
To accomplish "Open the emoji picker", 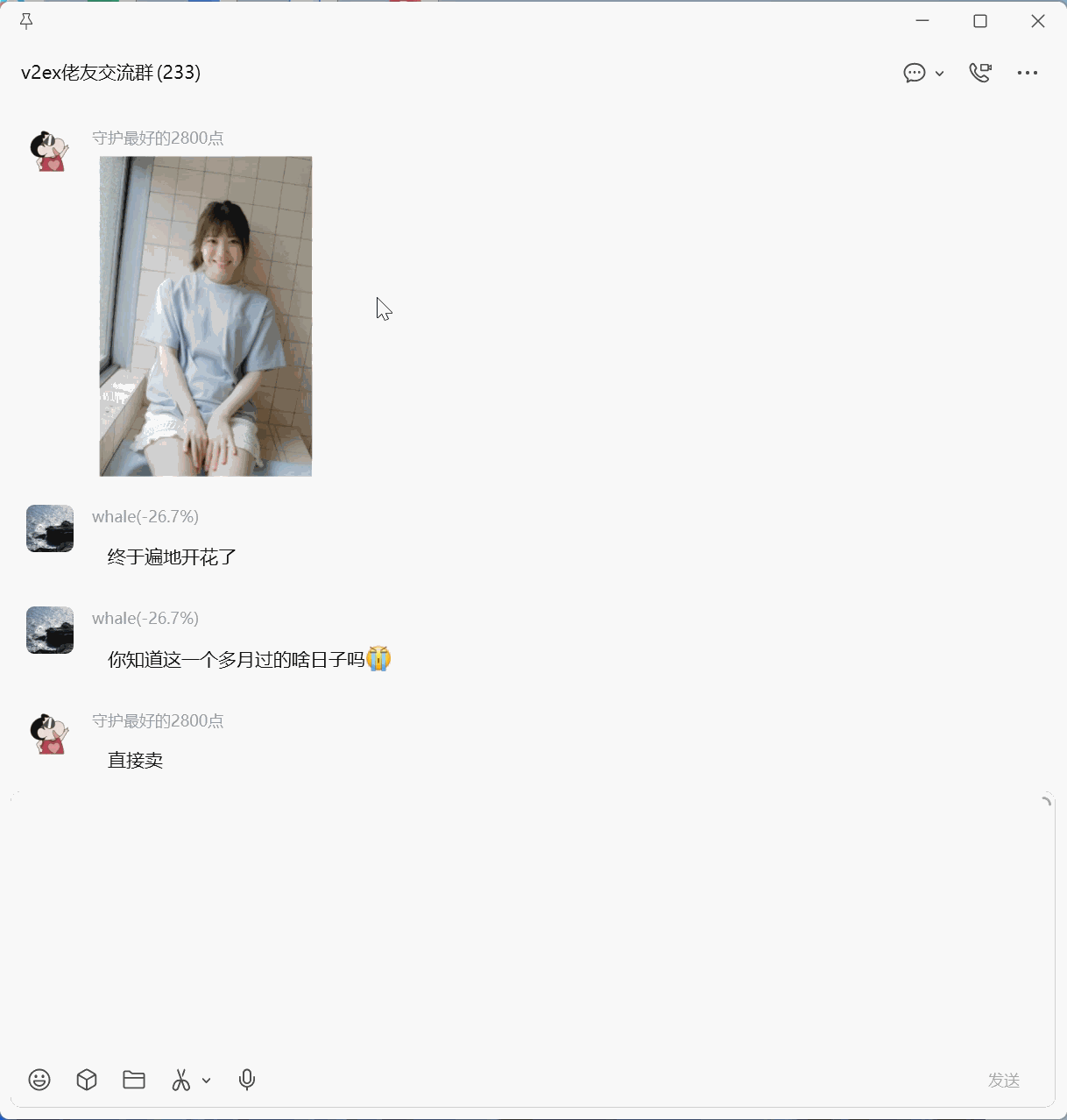I will pos(39,1080).
